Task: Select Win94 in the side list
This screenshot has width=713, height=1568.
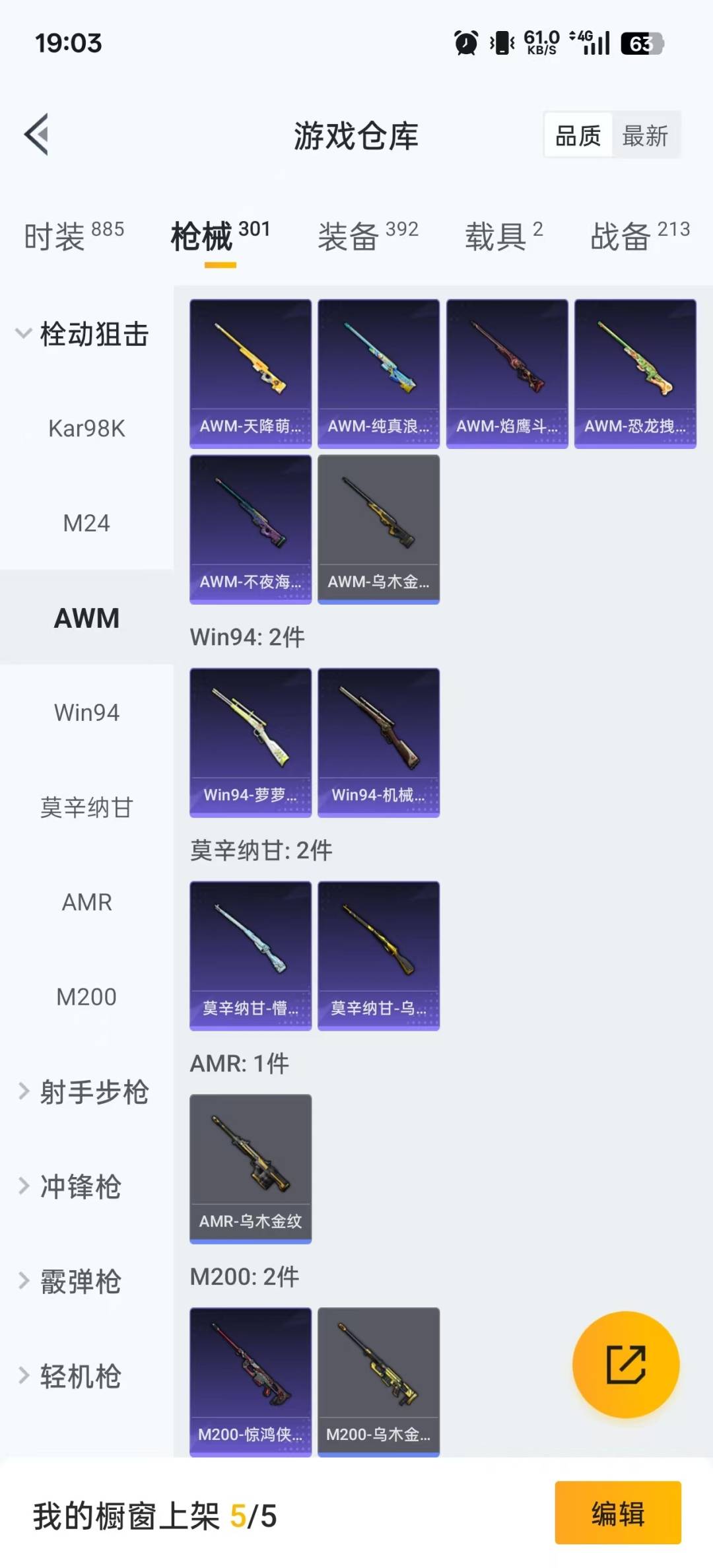Action: (86, 712)
